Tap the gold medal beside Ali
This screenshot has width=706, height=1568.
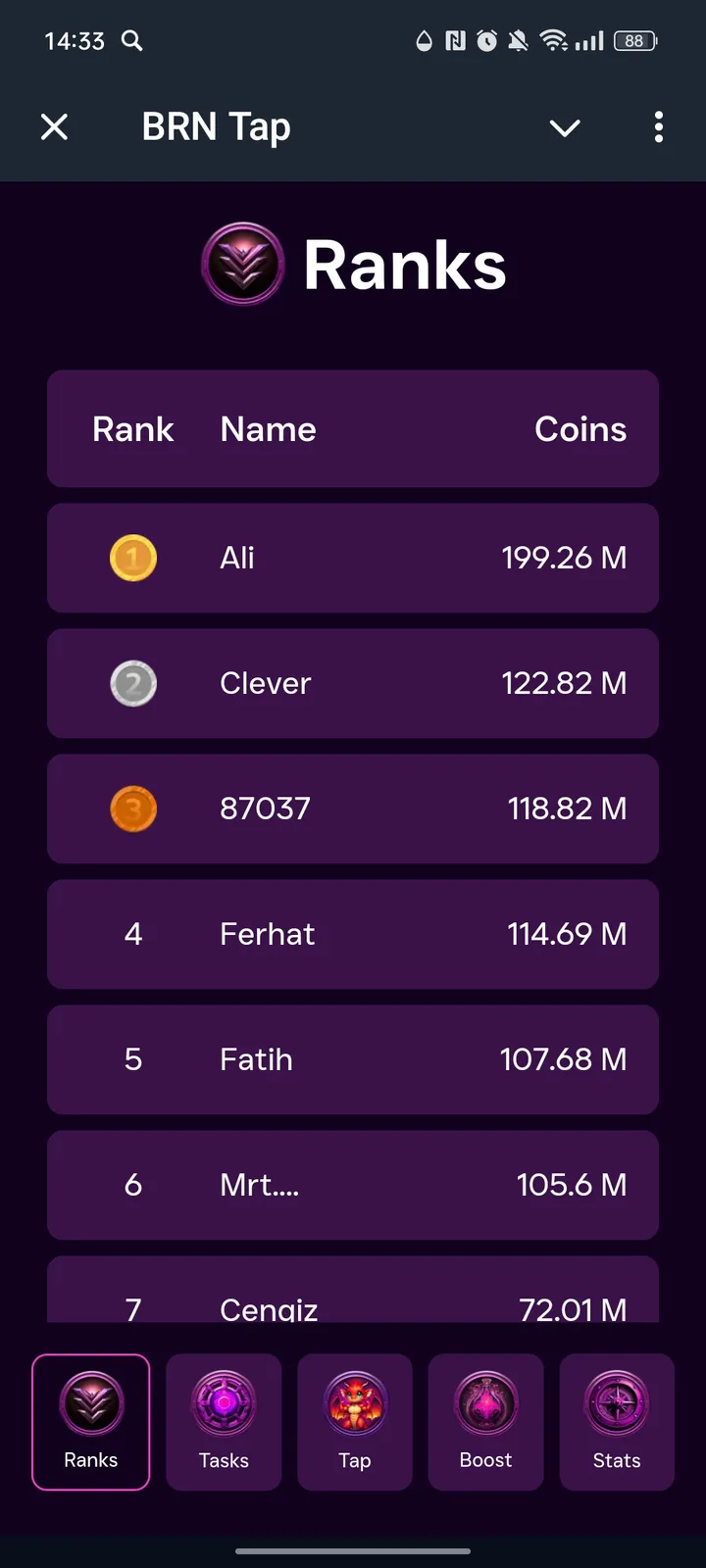pyautogui.click(x=134, y=557)
